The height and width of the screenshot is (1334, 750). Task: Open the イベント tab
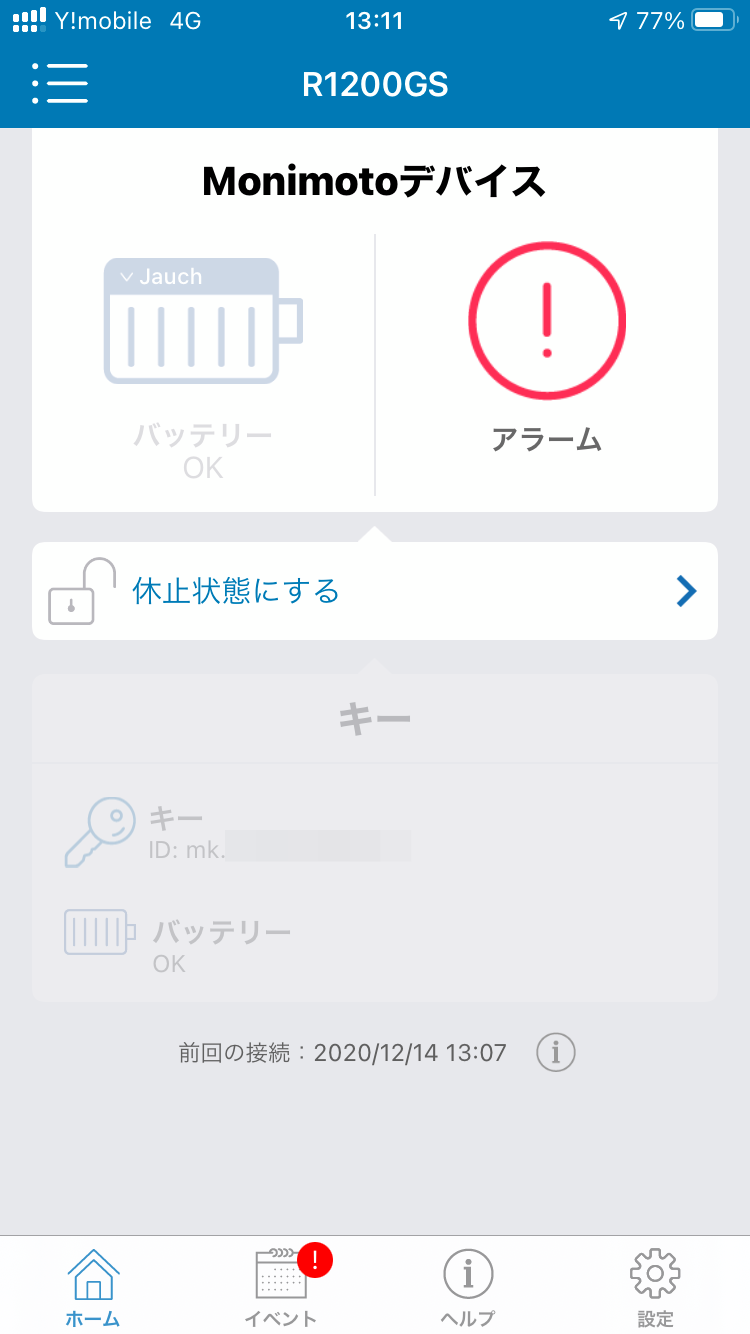point(281,1288)
